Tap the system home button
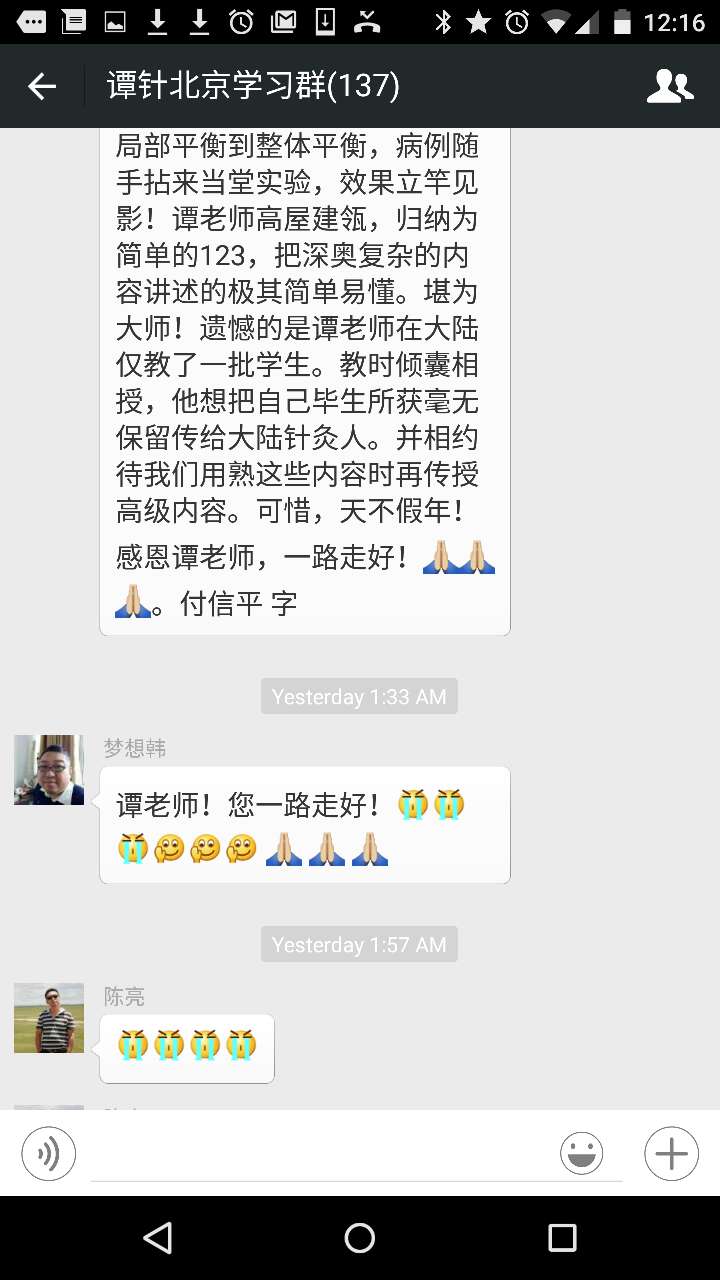Screen dimensions: 720x1280 coord(360,1238)
